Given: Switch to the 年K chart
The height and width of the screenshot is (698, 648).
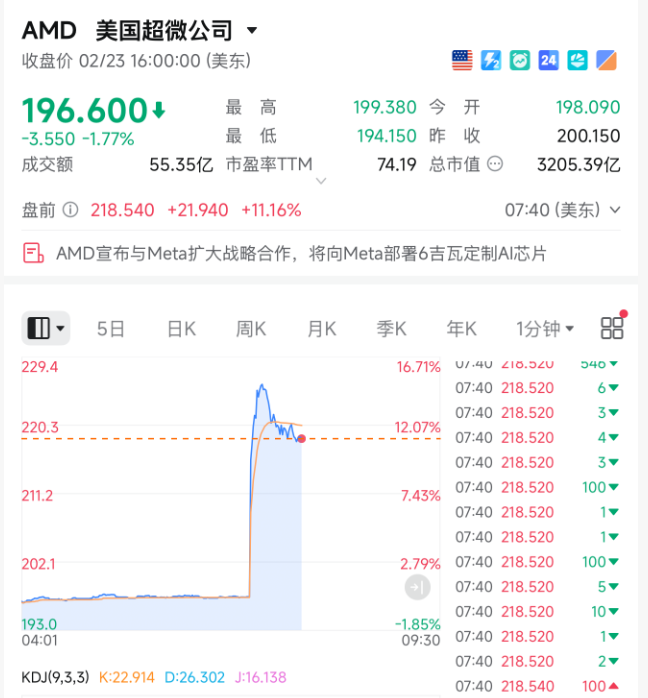Looking at the screenshot, I should 461,328.
